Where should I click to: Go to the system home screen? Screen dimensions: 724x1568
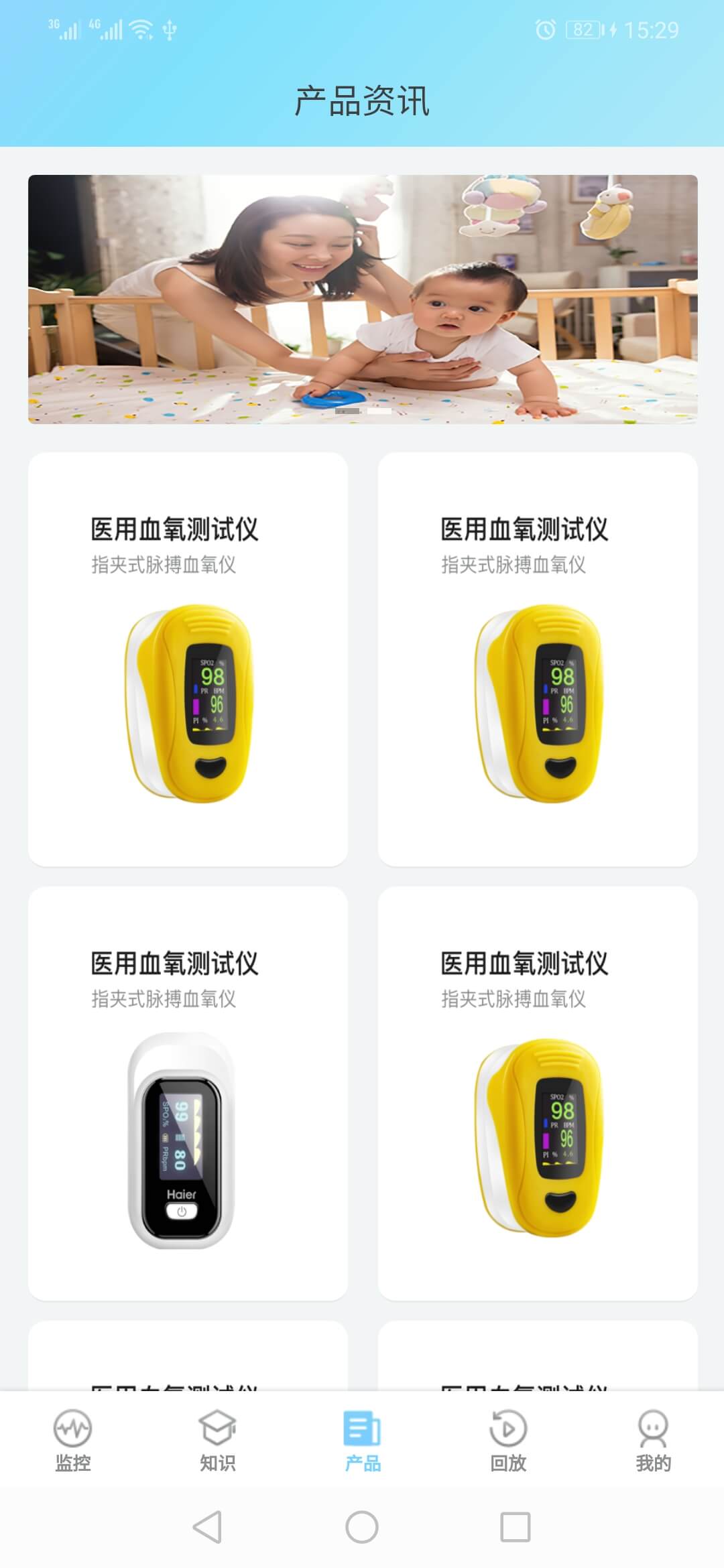[x=362, y=1527]
